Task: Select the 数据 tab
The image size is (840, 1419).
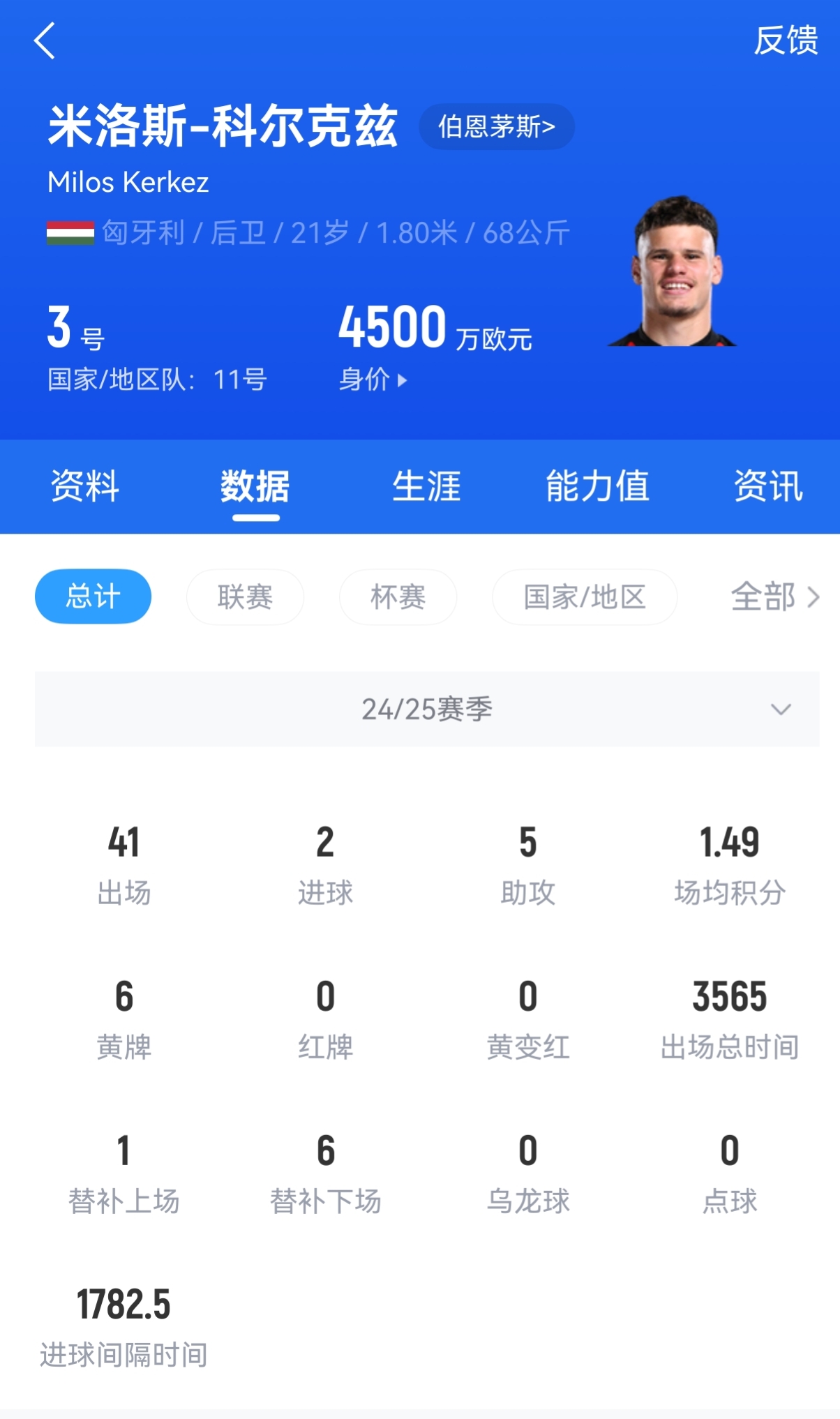Action: 255,486
